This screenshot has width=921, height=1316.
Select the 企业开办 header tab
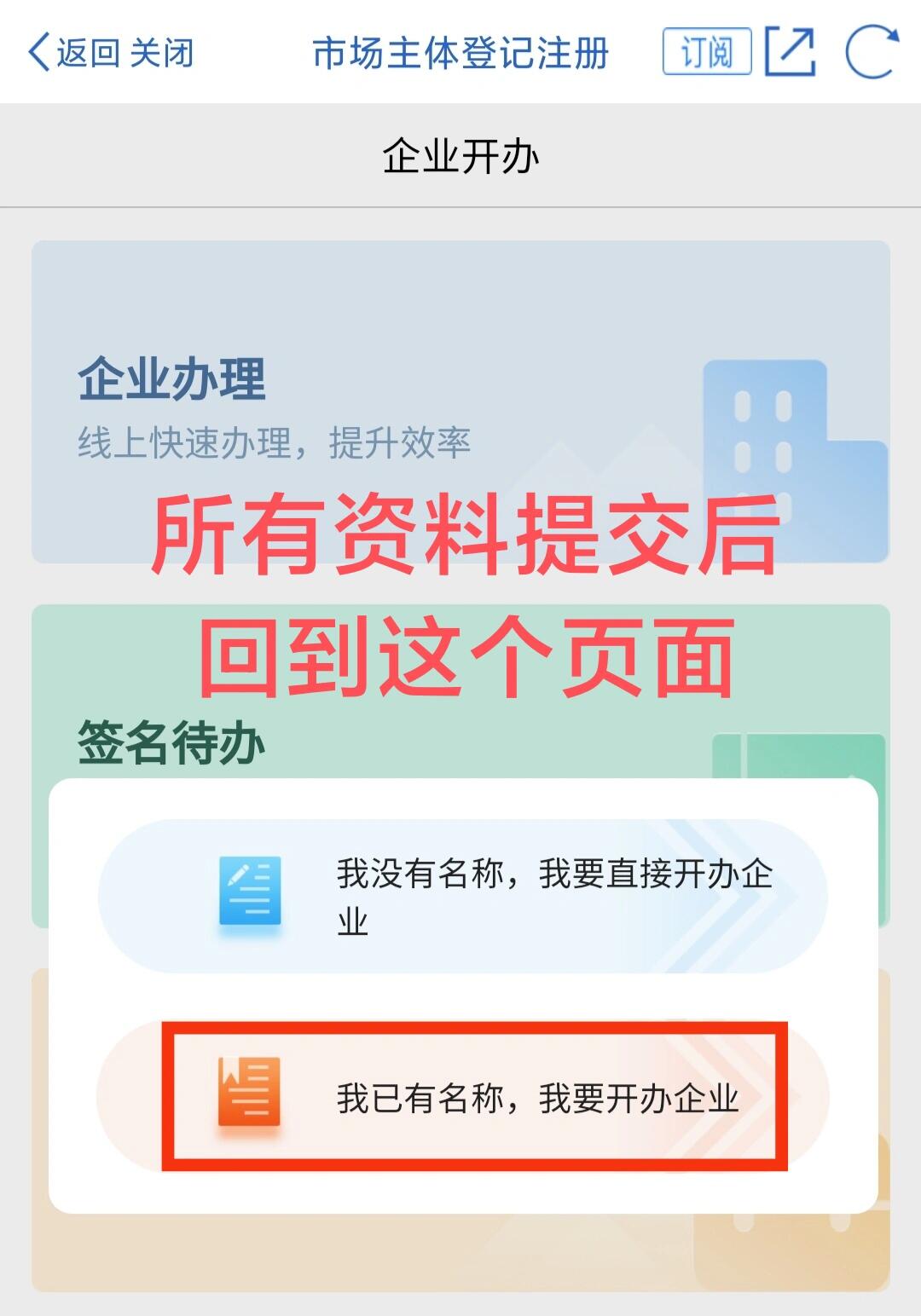(460, 153)
